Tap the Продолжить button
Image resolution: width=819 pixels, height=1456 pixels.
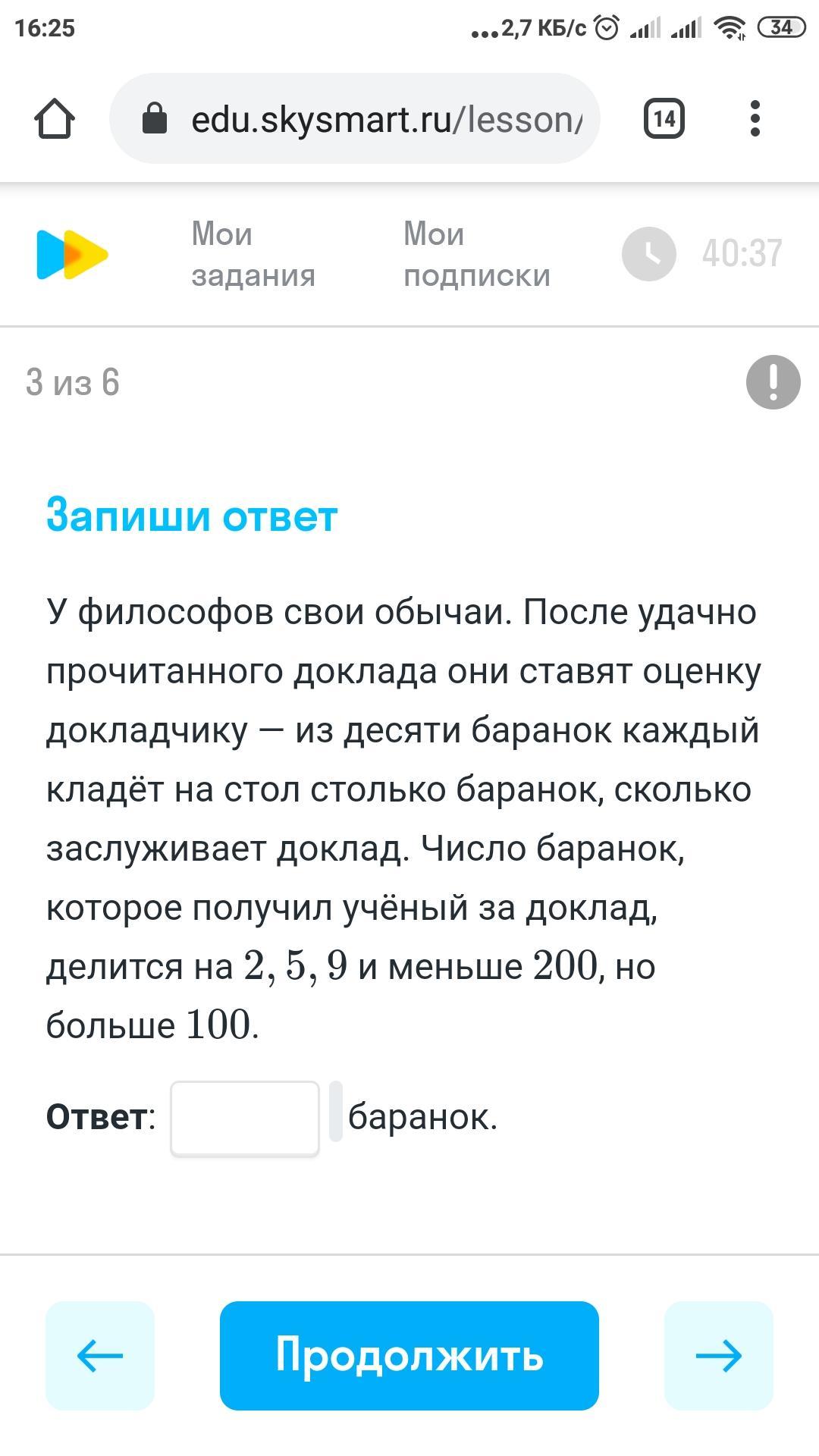409,1355
